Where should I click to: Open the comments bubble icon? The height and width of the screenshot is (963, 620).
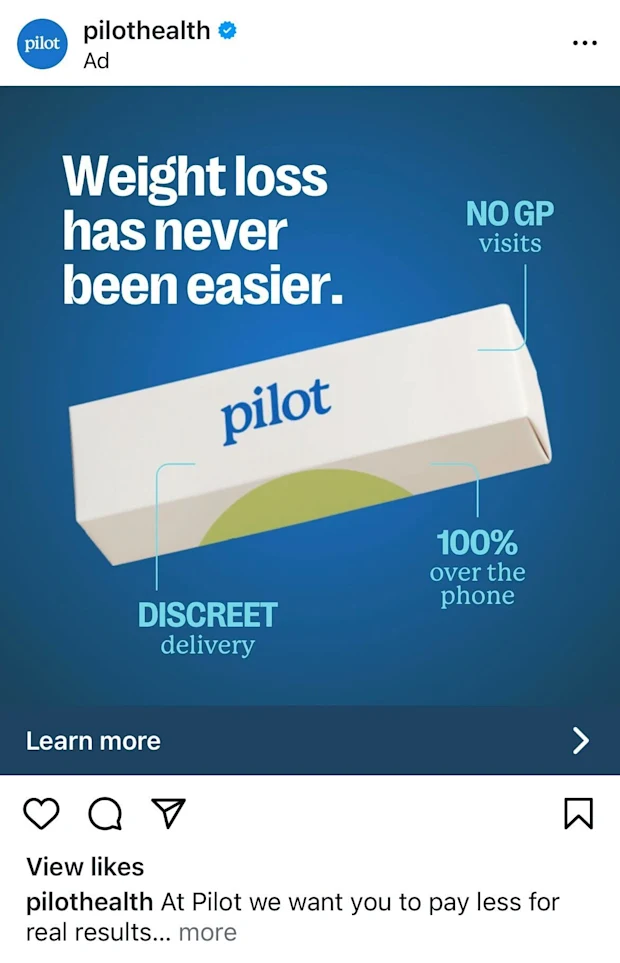105,814
